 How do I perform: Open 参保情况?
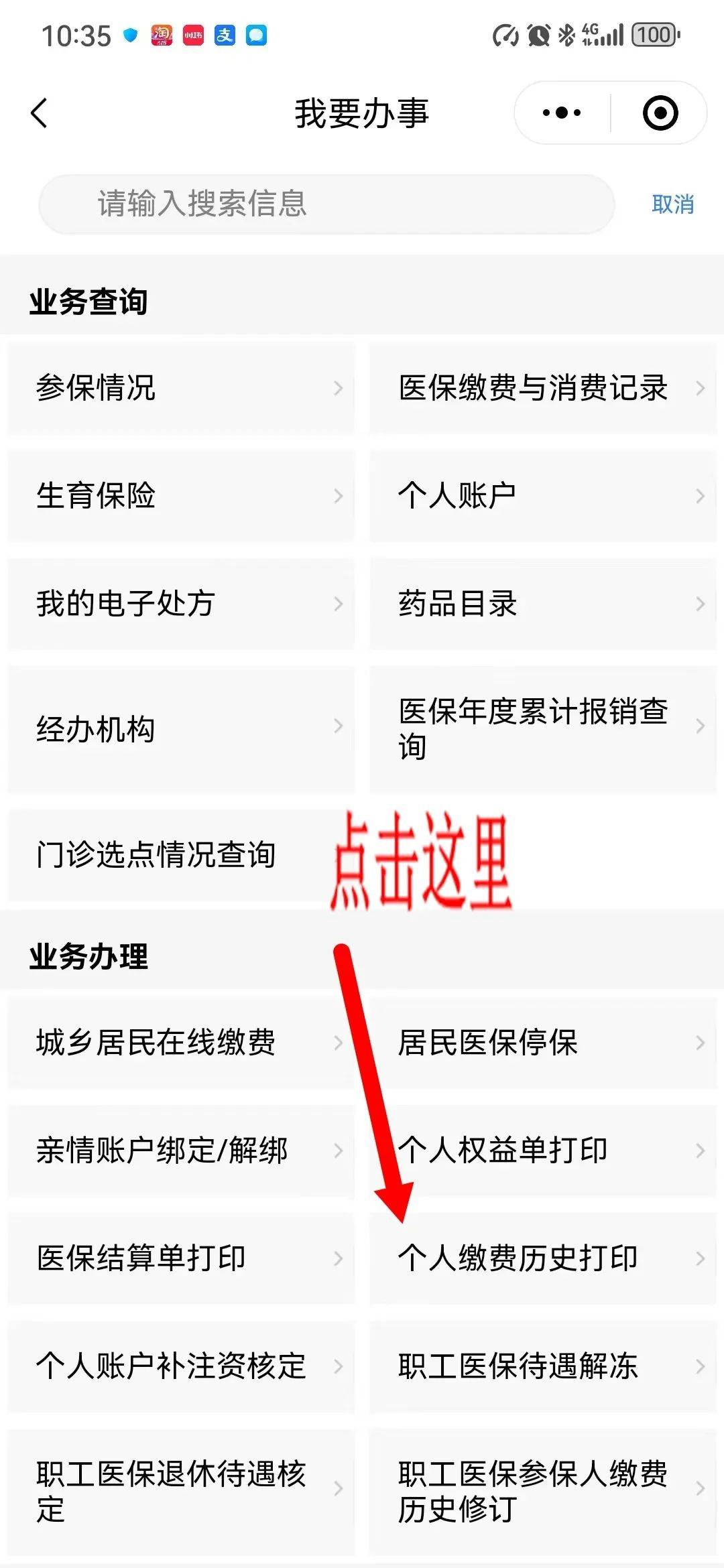[x=181, y=388]
